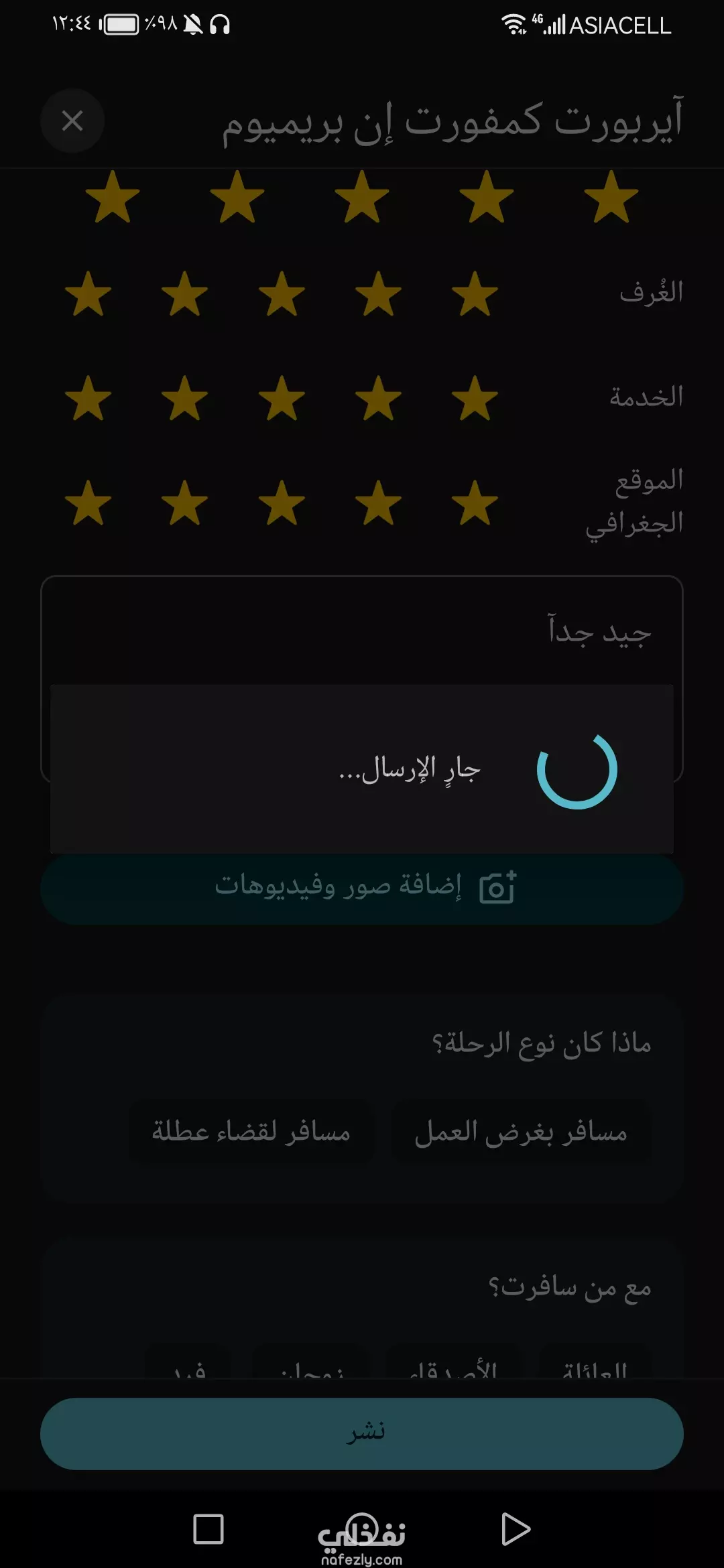Go back using the system triangle button
724x1568 pixels.
pos(516,1529)
